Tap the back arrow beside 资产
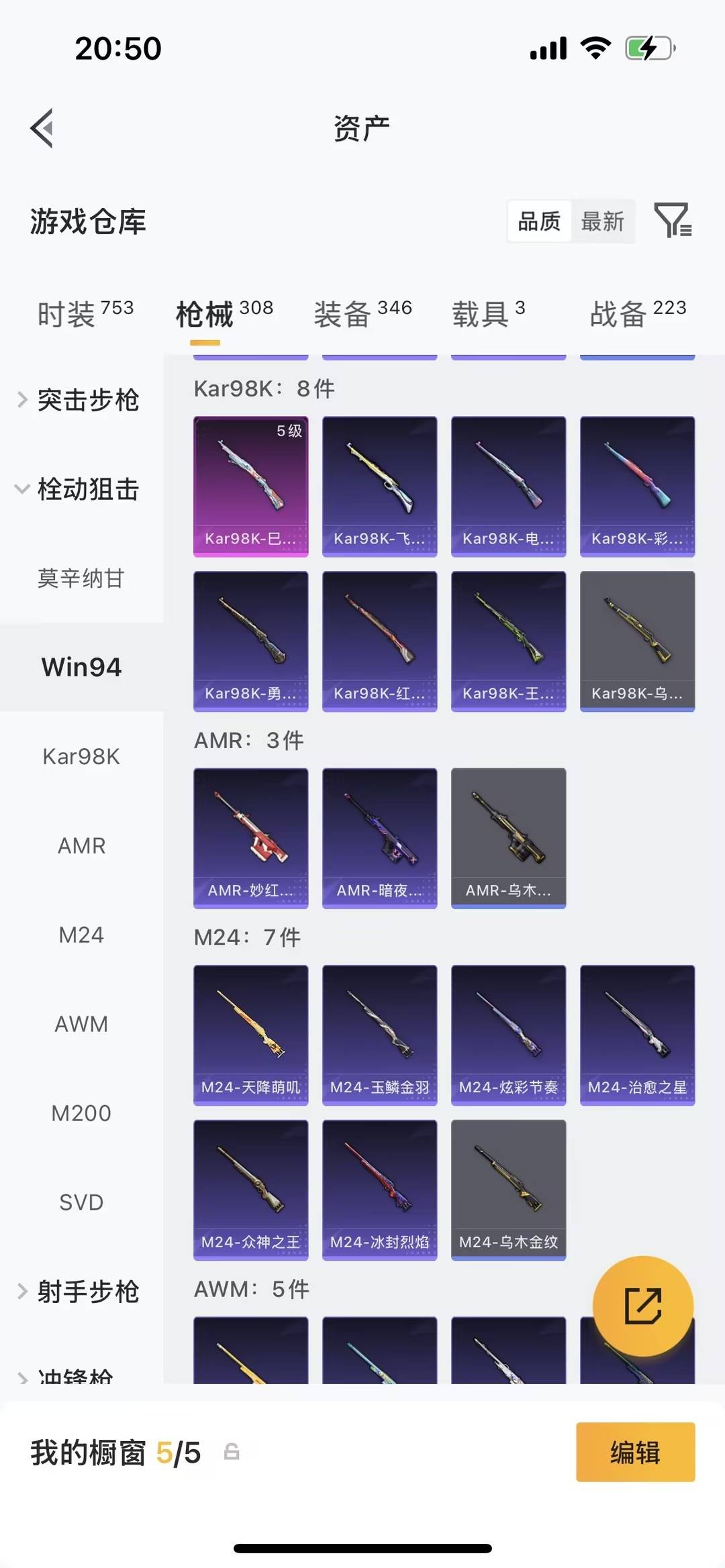Image resolution: width=725 pixels, height=1568 pixels. (x=42, y=127)
